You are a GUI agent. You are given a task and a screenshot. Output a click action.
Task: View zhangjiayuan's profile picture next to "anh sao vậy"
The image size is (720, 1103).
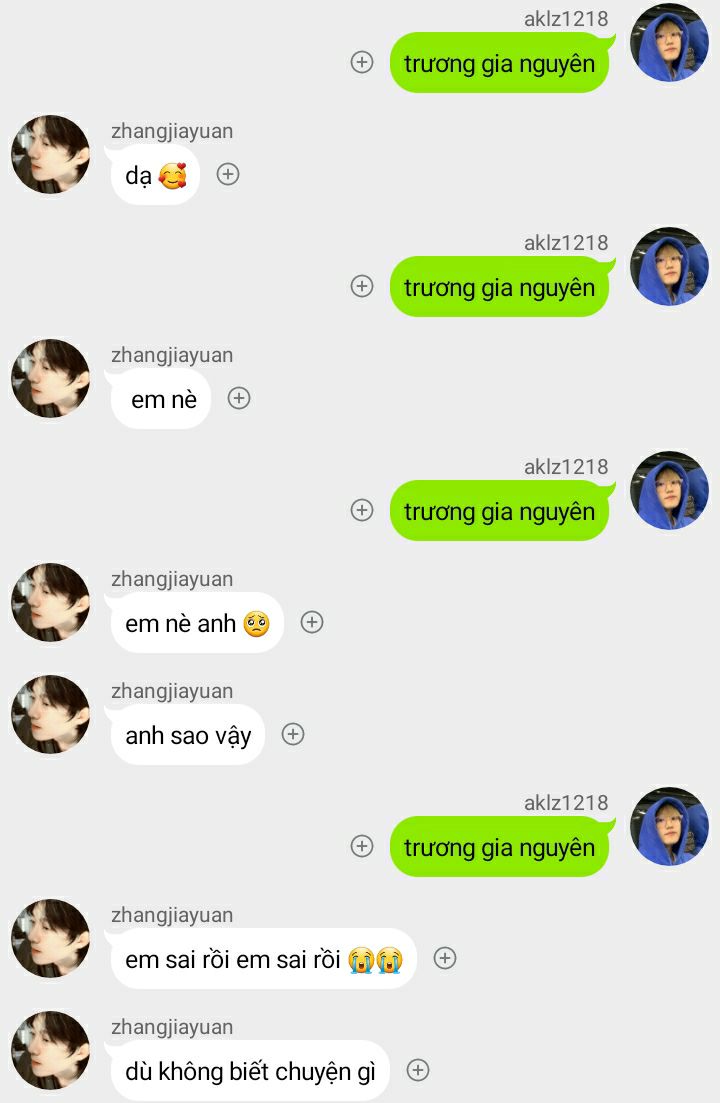(x=50, y=715)
